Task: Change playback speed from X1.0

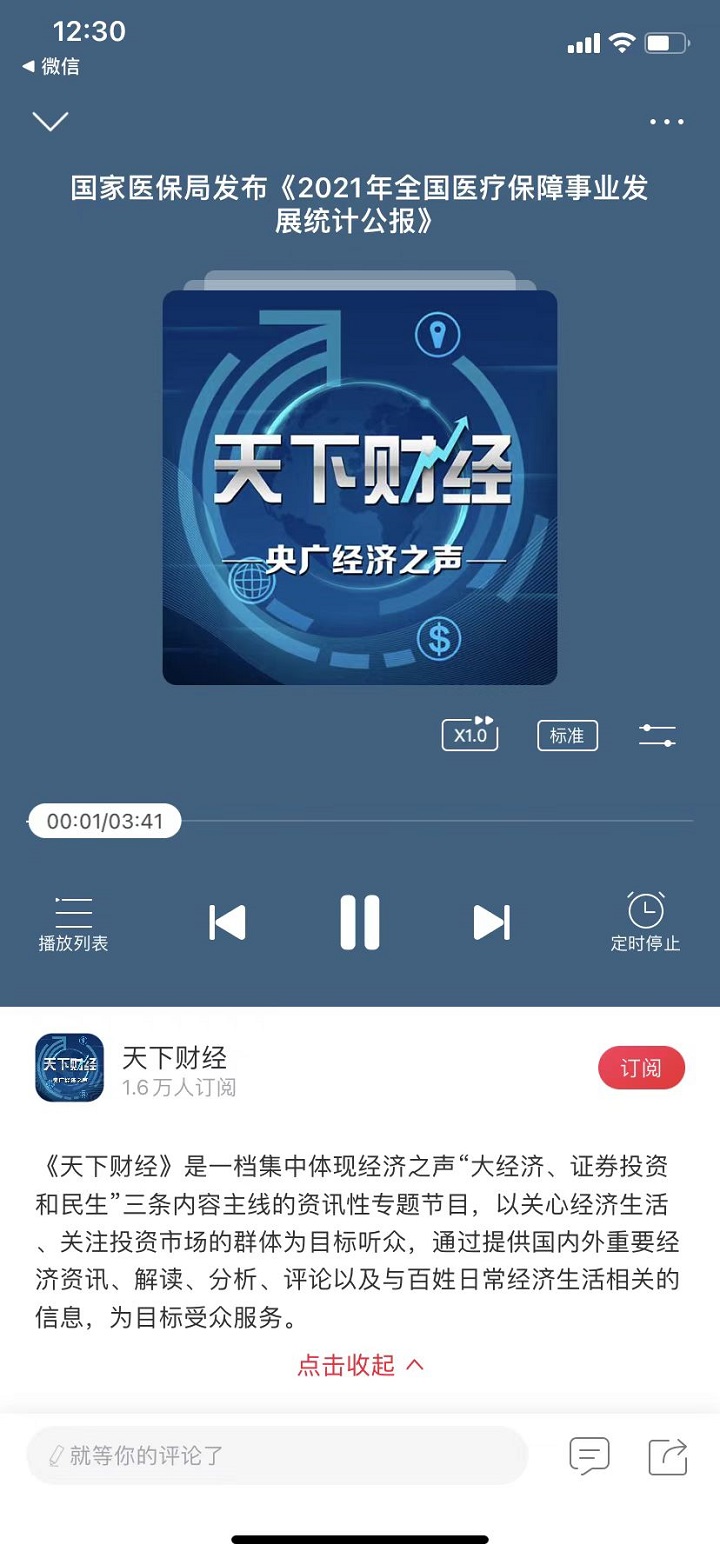Action: 470,735
